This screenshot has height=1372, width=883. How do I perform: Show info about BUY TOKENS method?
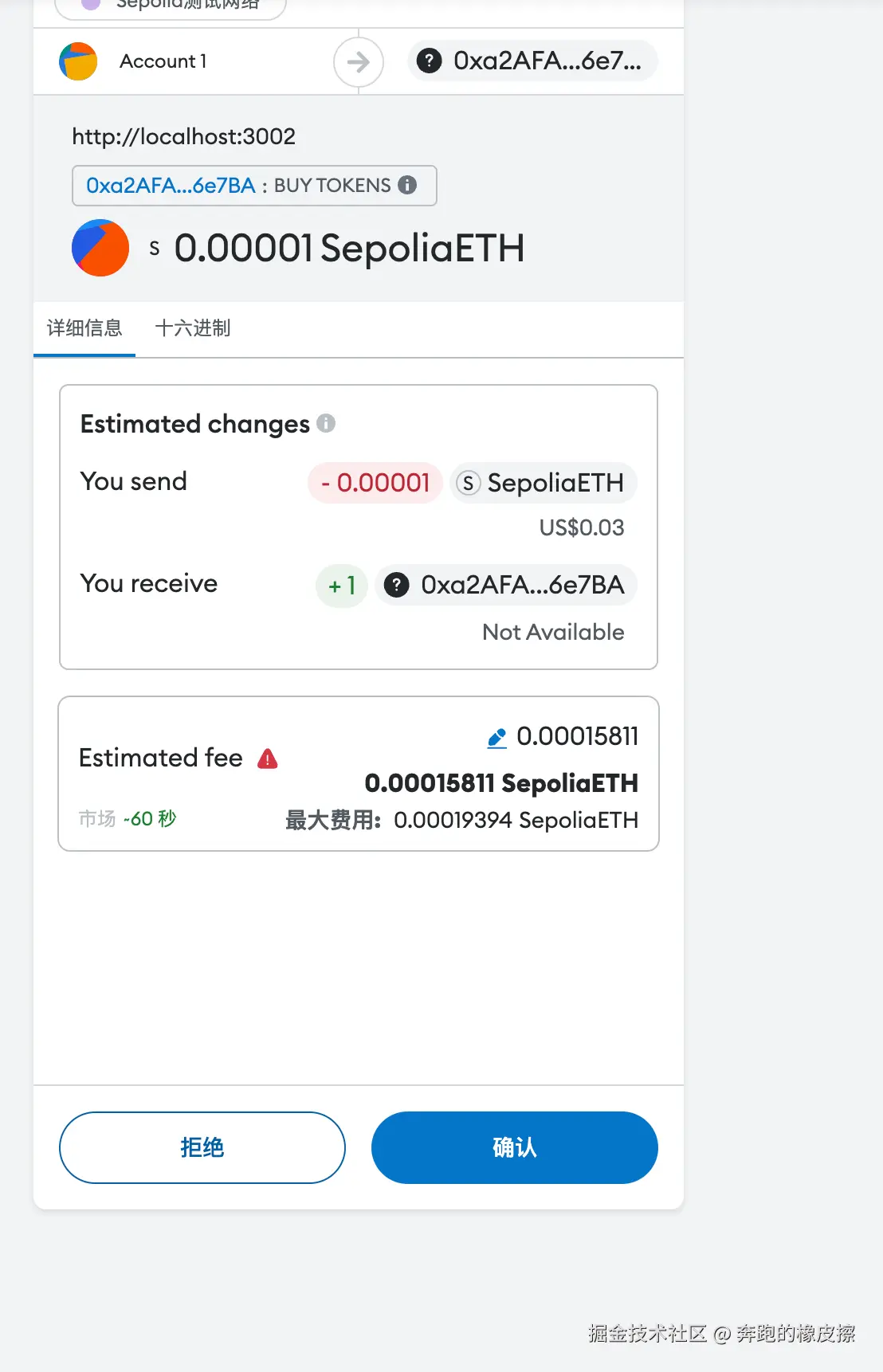tap(407, 185)
